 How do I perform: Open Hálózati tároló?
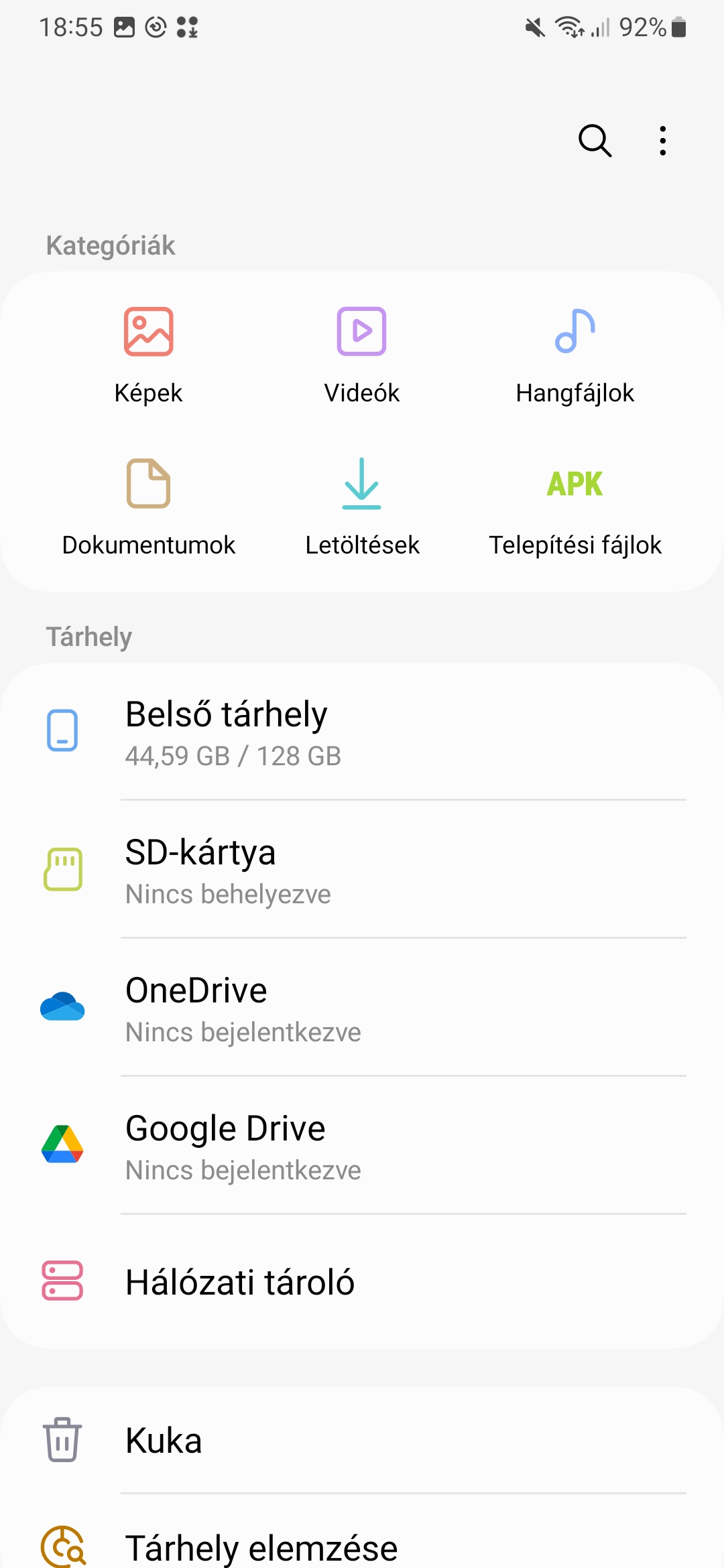(x=362, y=1281)
